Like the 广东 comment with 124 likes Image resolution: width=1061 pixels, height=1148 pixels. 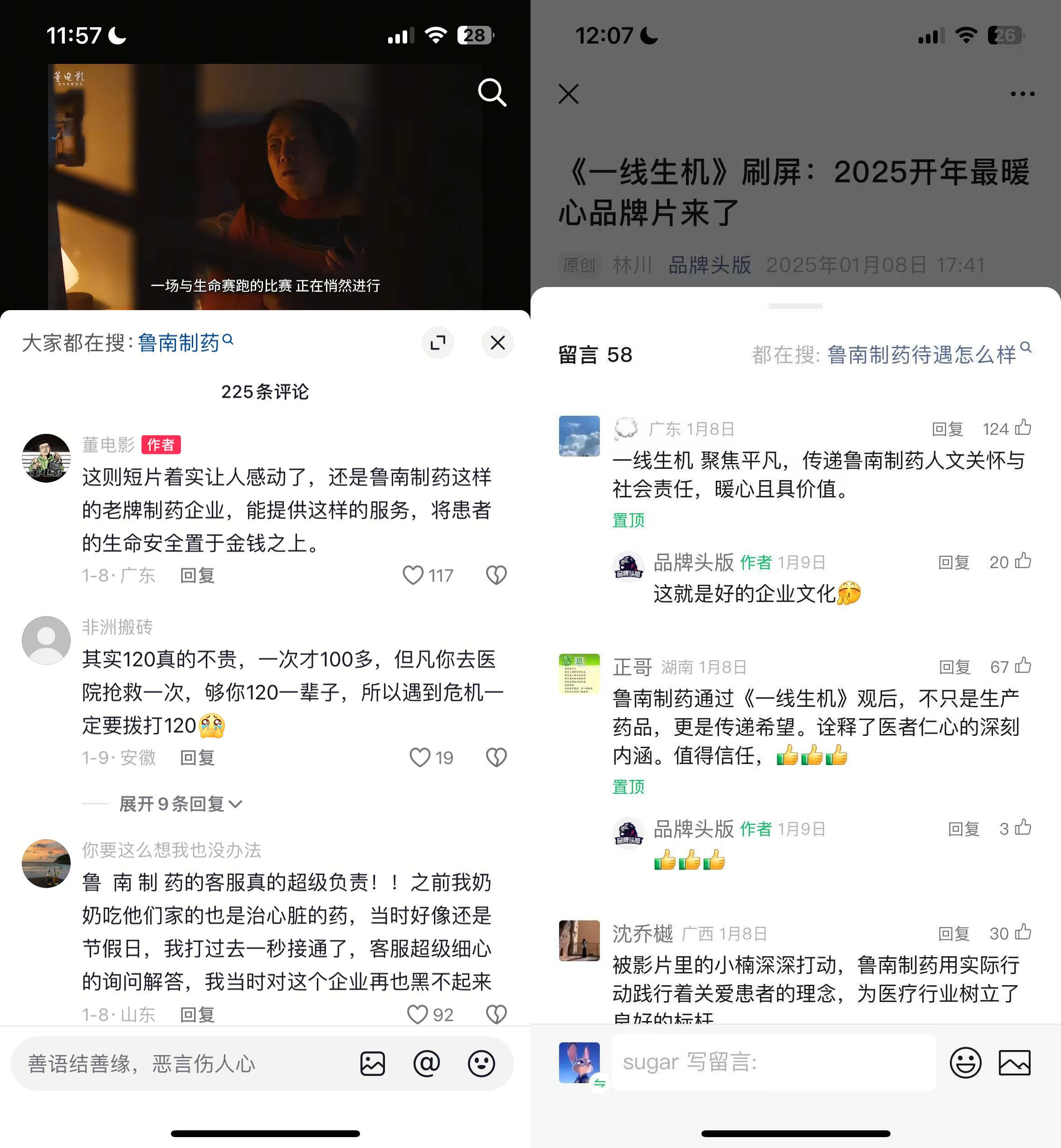click(1022, 428)
